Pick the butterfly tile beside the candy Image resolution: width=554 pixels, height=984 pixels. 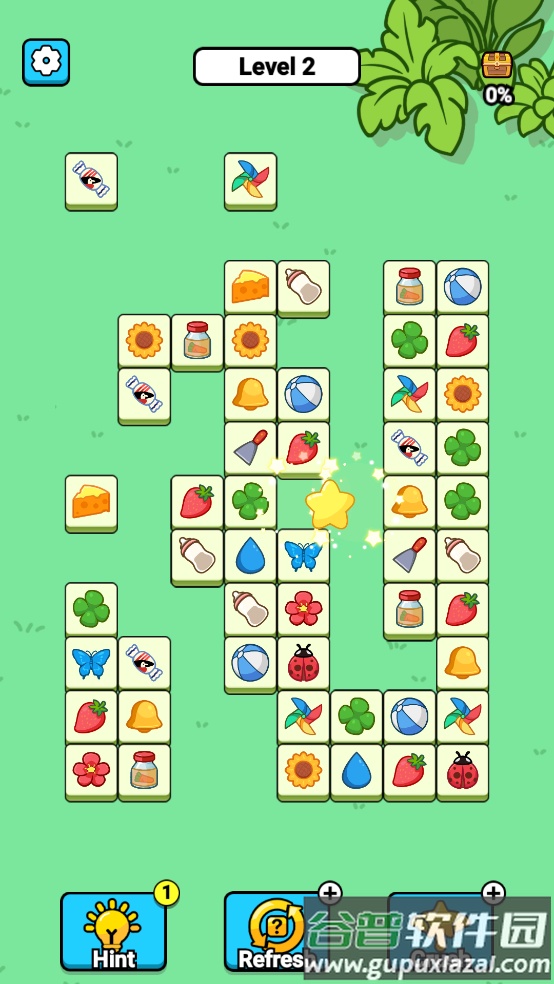pos(91,664)
